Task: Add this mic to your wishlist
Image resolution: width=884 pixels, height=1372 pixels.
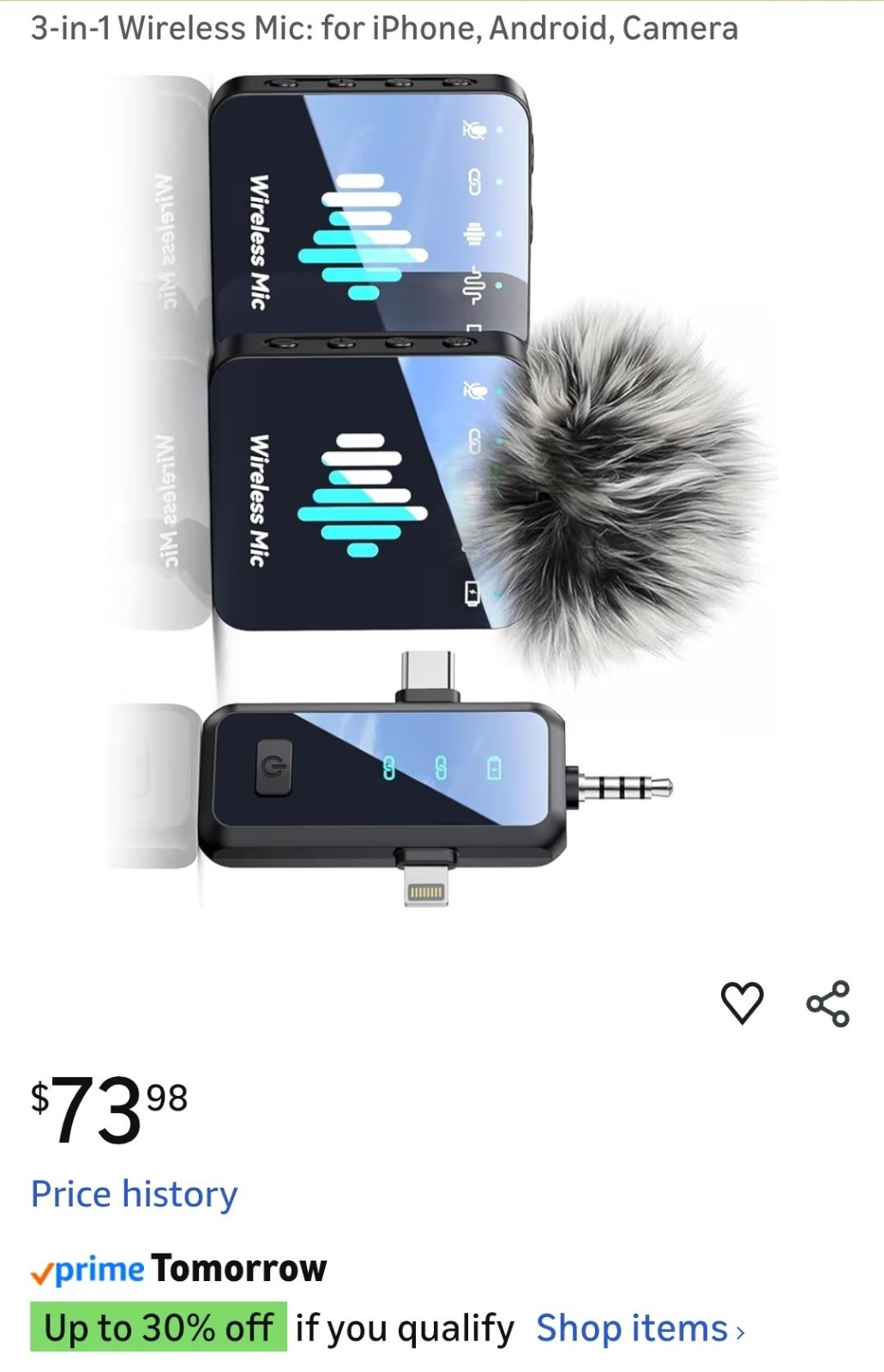Action: pos(742,1002)
